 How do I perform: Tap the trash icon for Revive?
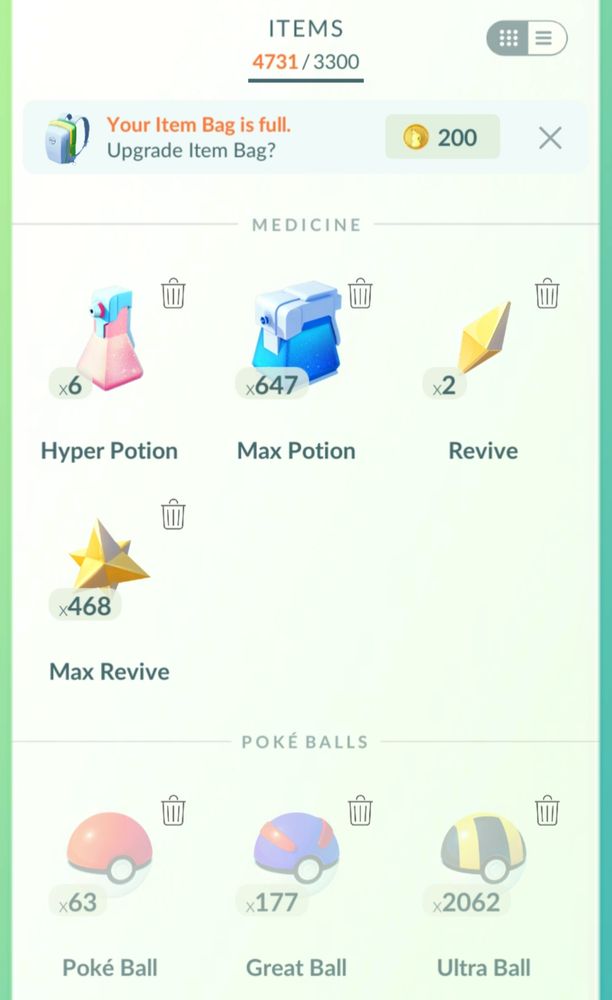tap(547, 293)
